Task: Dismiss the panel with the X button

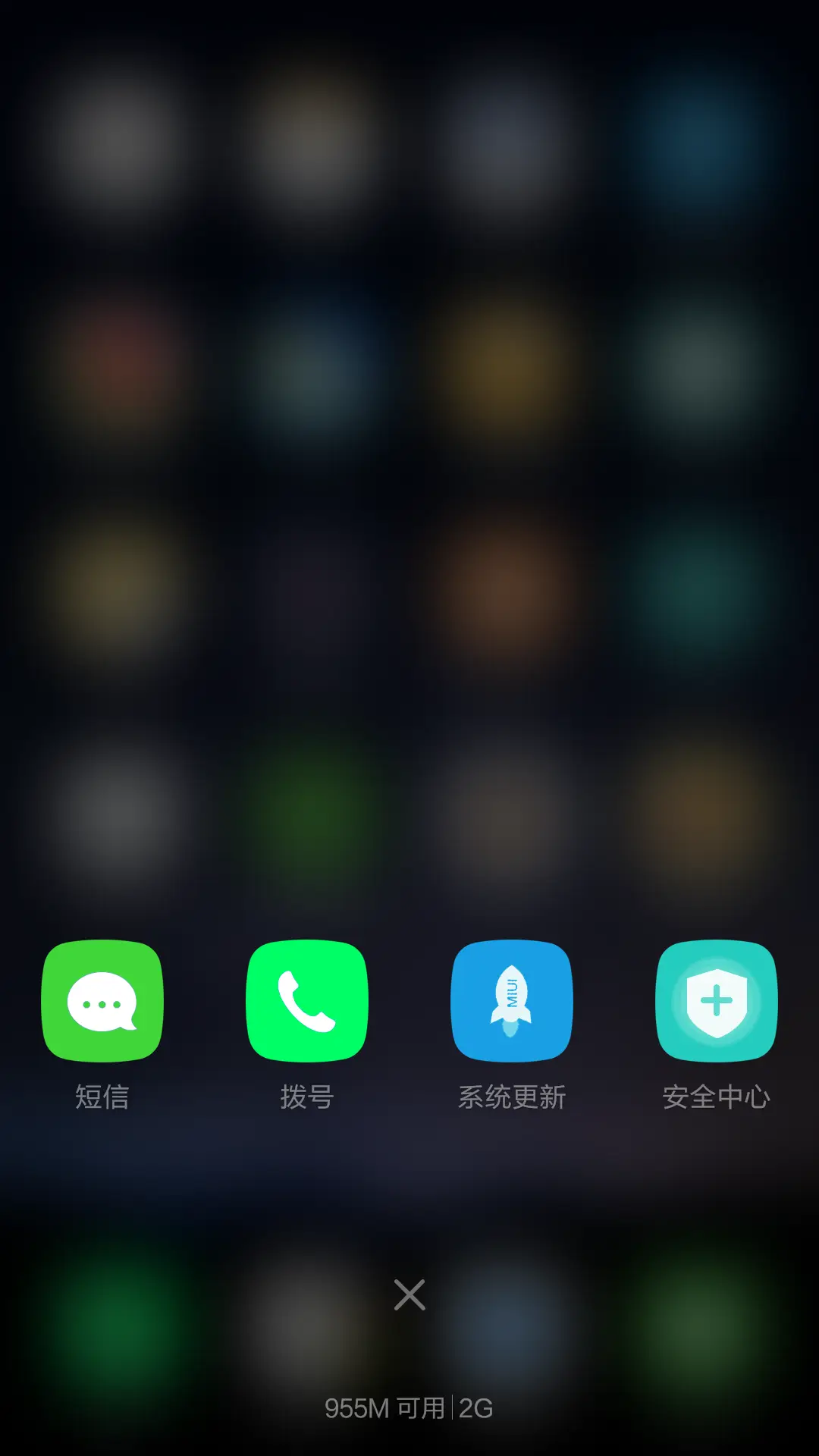Action: (409, 1295)
